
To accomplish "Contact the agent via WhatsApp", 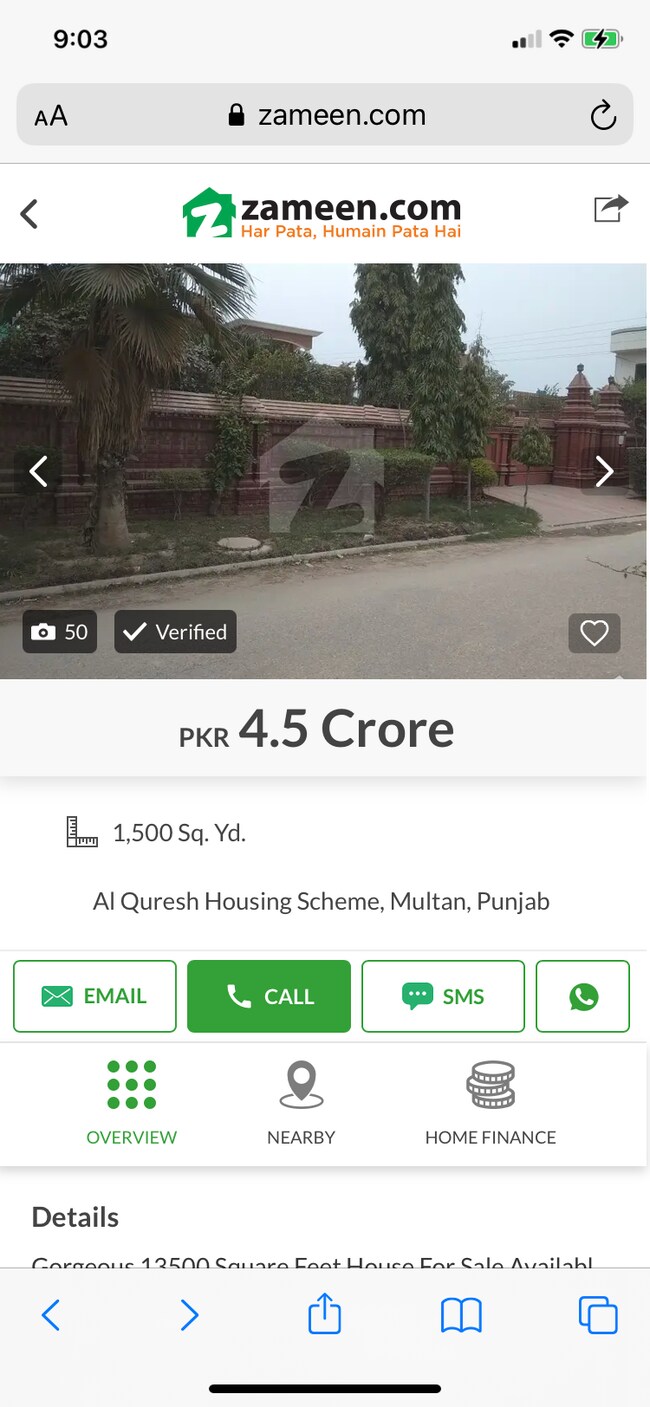I will coord(583,996).
